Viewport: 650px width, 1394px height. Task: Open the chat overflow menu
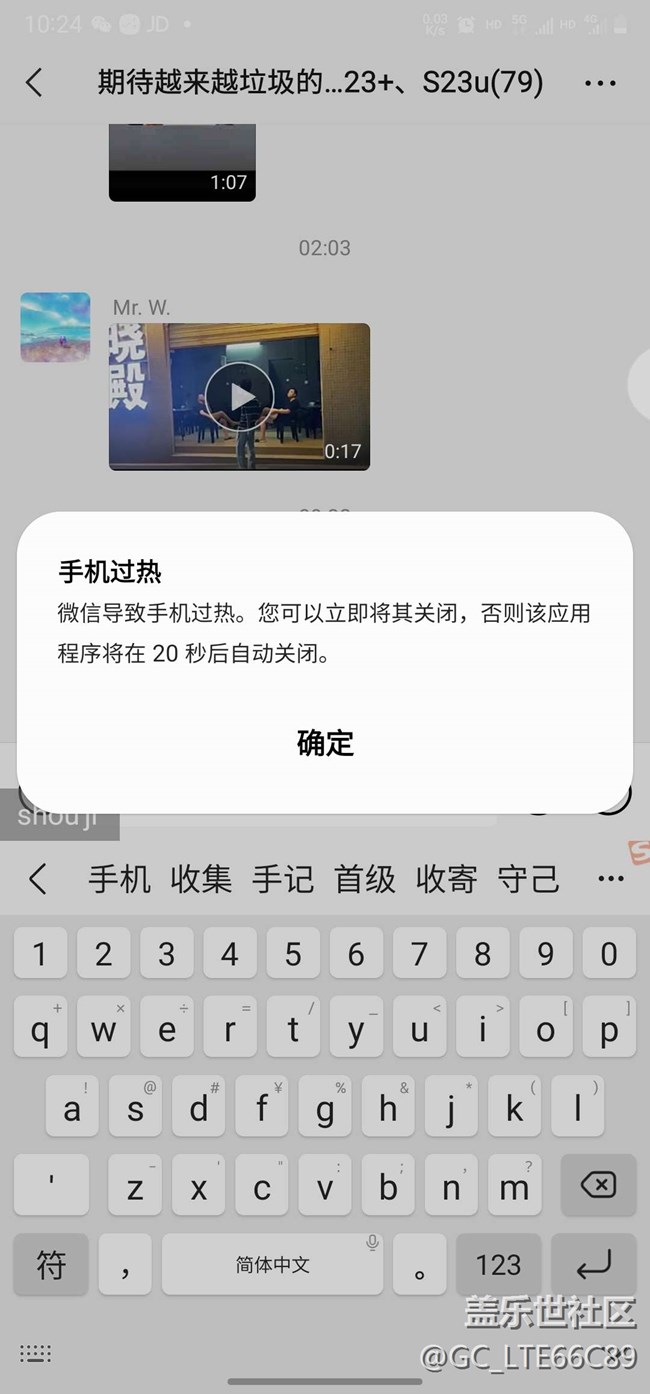click(x=600, y=83)
